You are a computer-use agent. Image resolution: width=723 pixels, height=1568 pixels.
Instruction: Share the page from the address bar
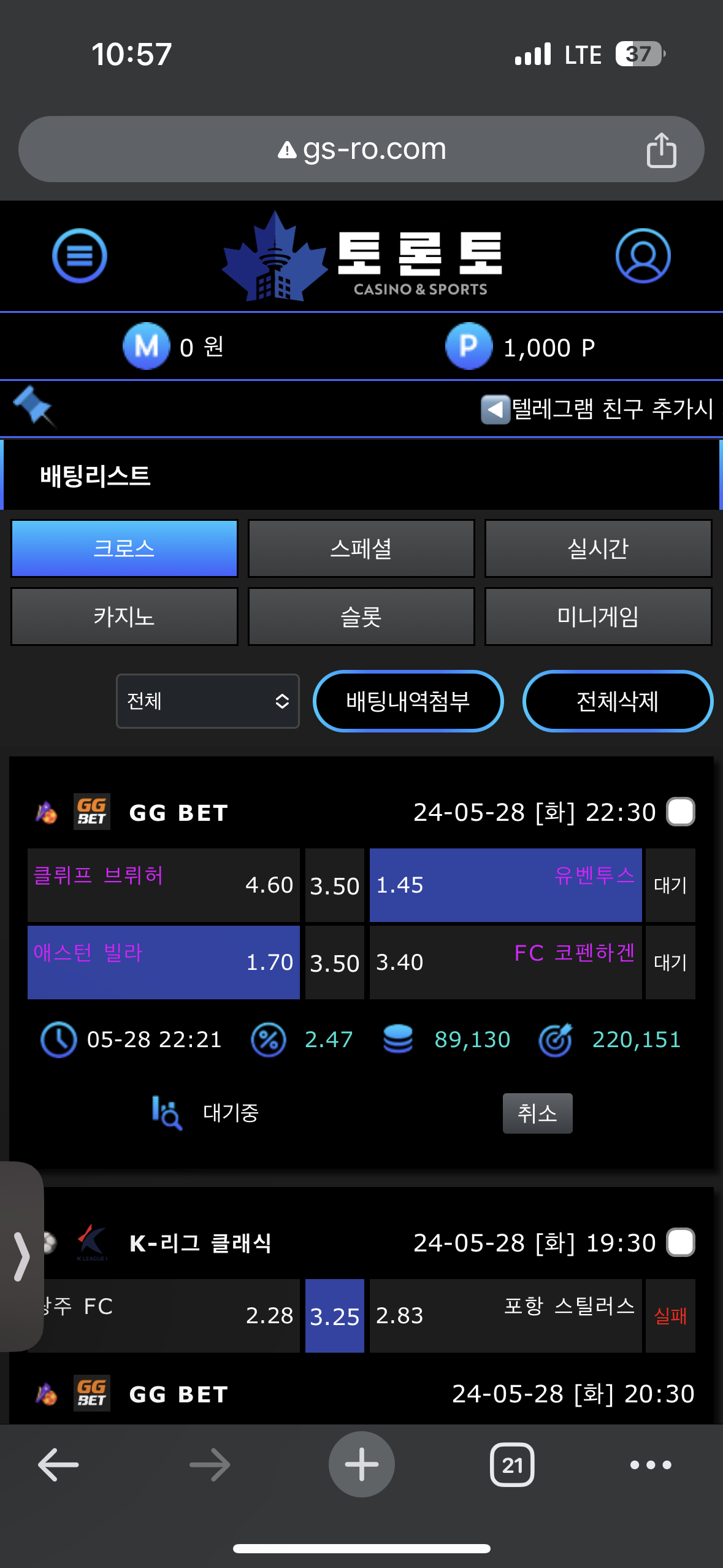pos(661,150)
